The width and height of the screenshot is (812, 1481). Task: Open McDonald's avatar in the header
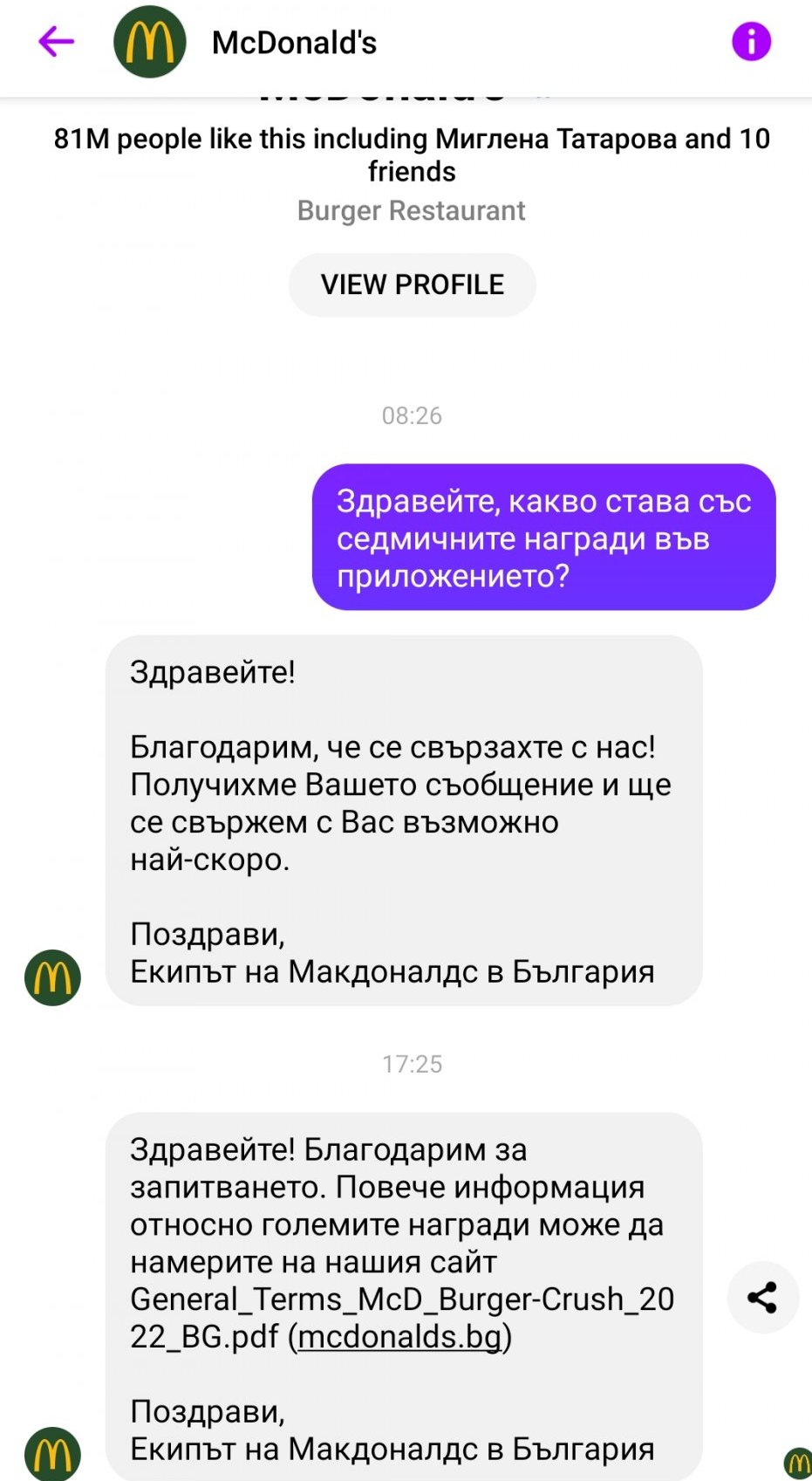coord(150,42)
